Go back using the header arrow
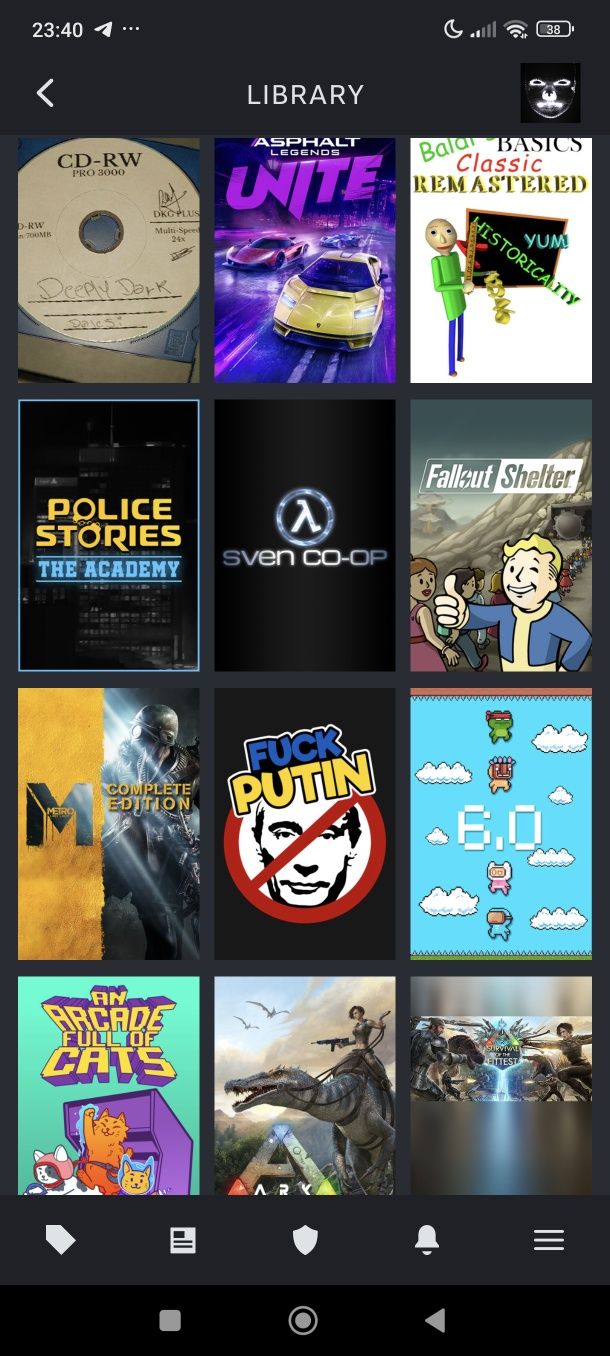Viewport: 610px width, 1356px height. tap(45, 94)
